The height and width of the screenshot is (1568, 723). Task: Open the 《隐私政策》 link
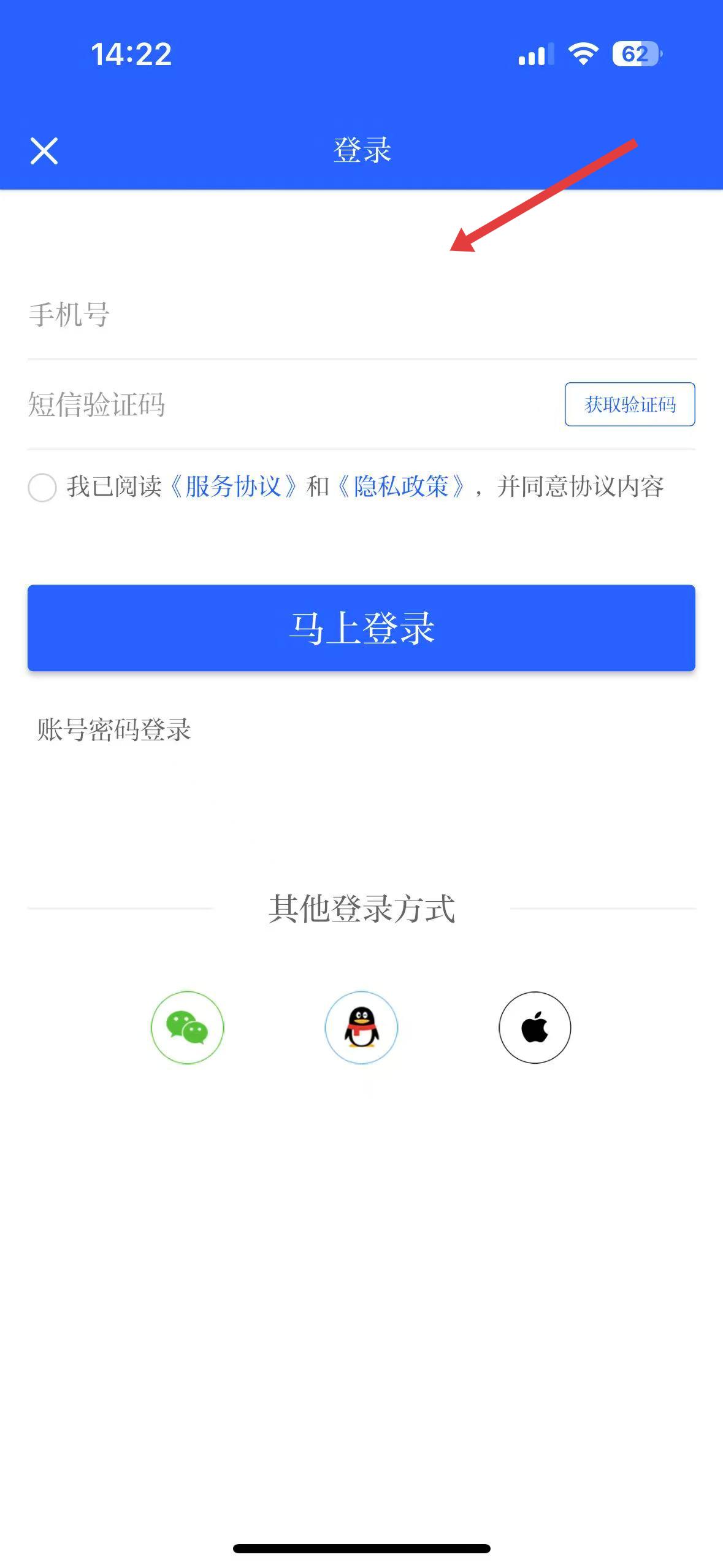click(x=402, y=487)
